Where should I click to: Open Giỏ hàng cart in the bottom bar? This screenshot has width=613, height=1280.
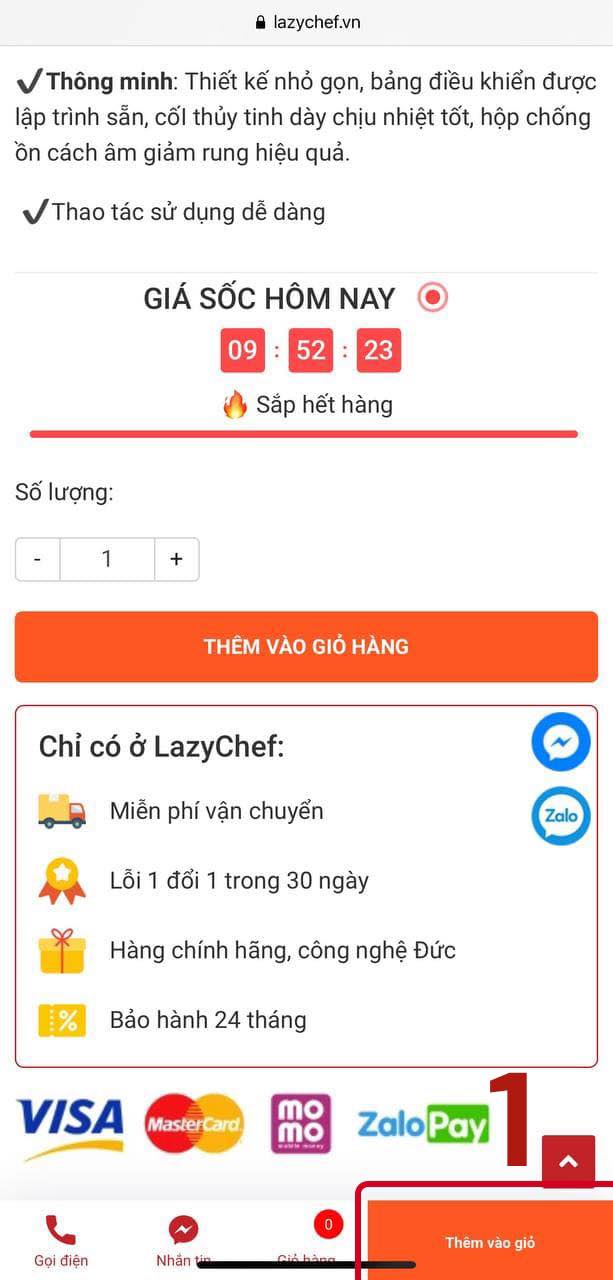pos(306,1241)
